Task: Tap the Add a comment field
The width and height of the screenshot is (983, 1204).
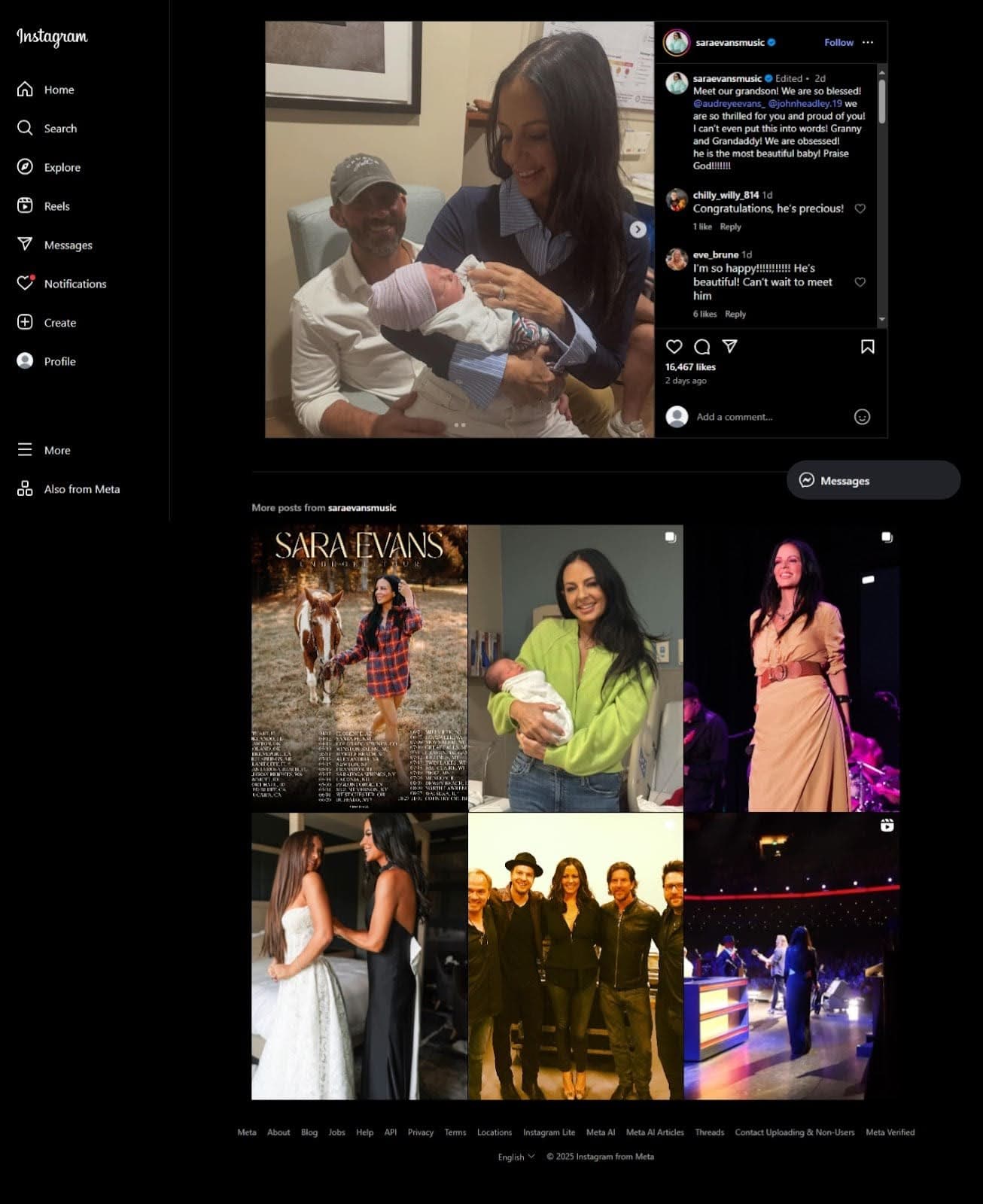Action: (768, 417)
